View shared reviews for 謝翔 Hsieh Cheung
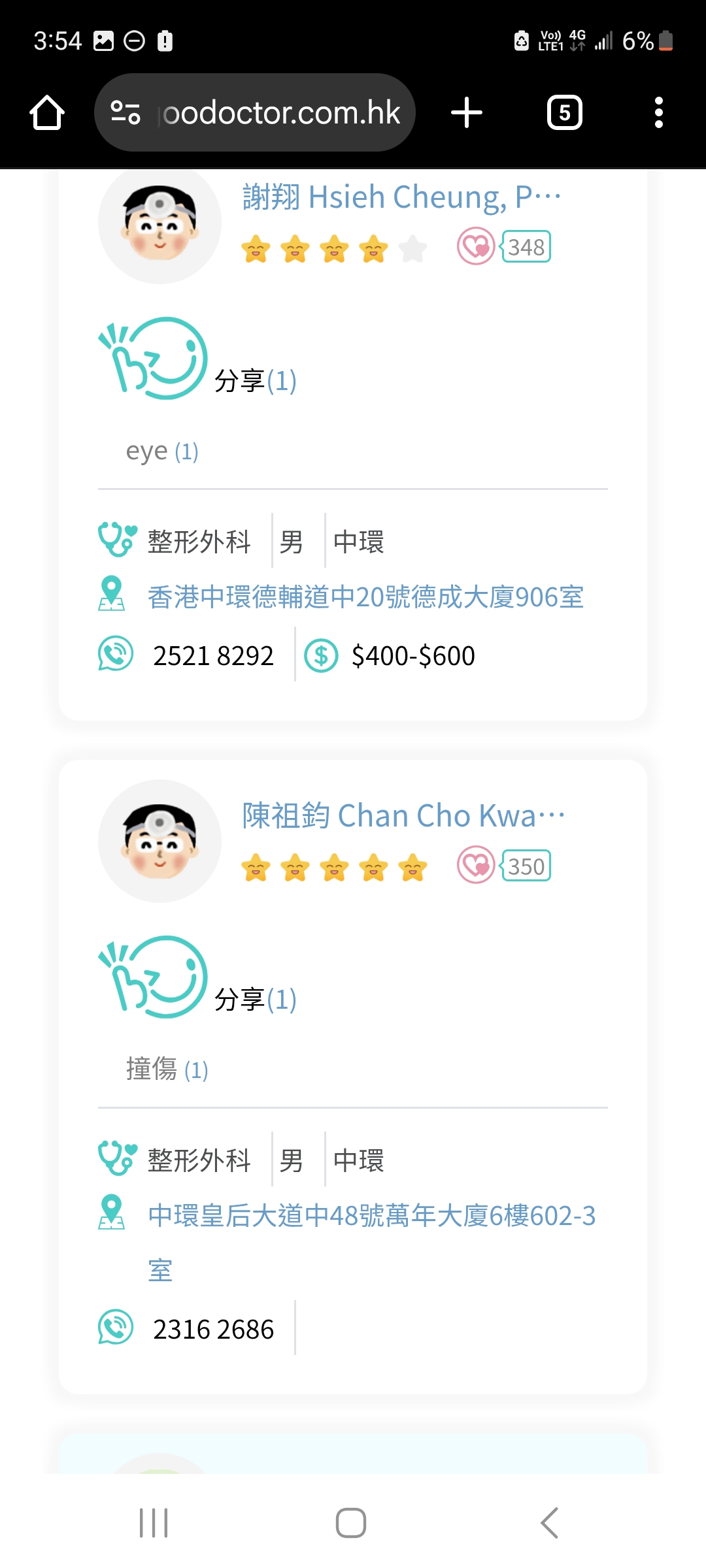The image size is (706, 1568). click(255, 380)
